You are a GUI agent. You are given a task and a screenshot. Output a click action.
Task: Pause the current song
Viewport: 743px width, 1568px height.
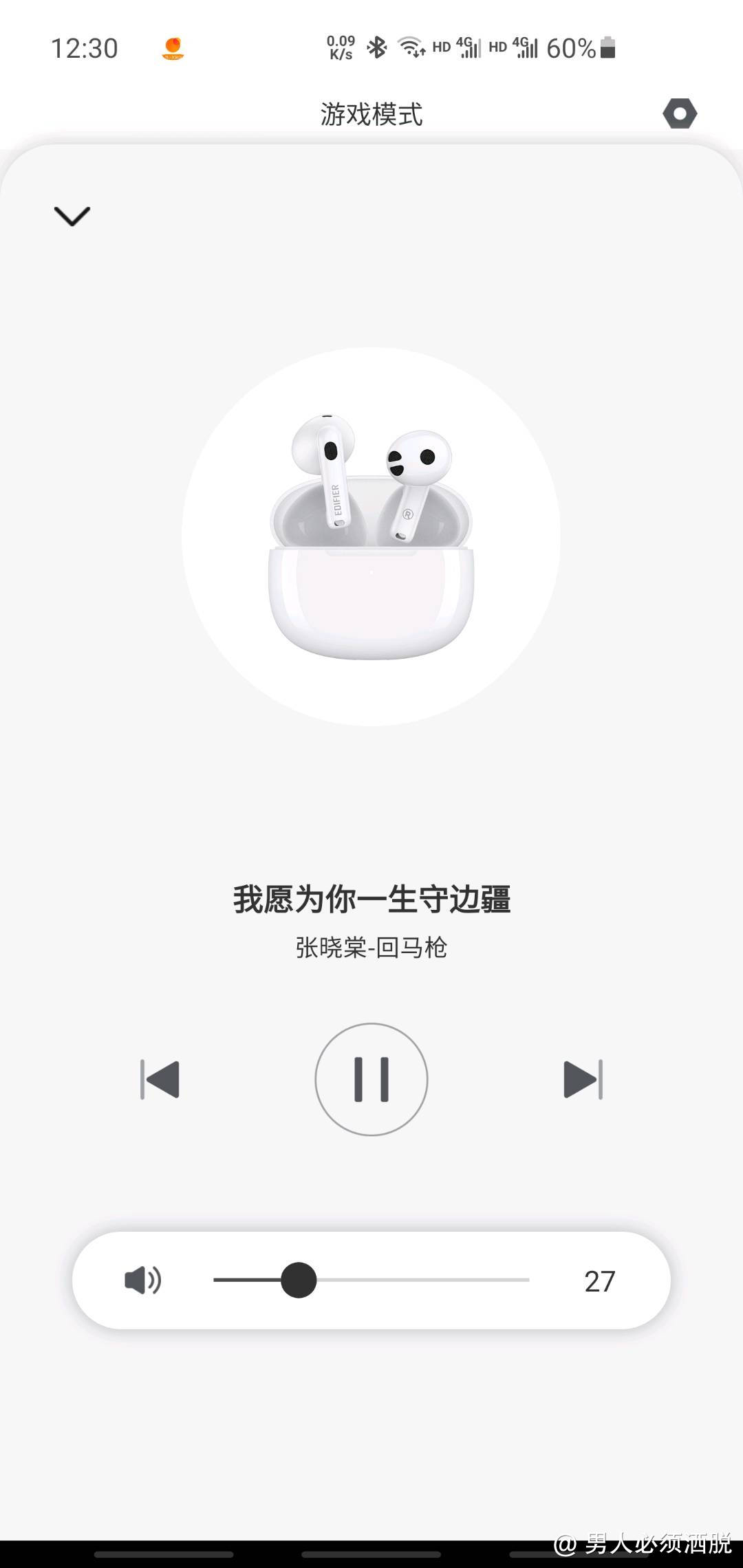(x=371, y=1079)
